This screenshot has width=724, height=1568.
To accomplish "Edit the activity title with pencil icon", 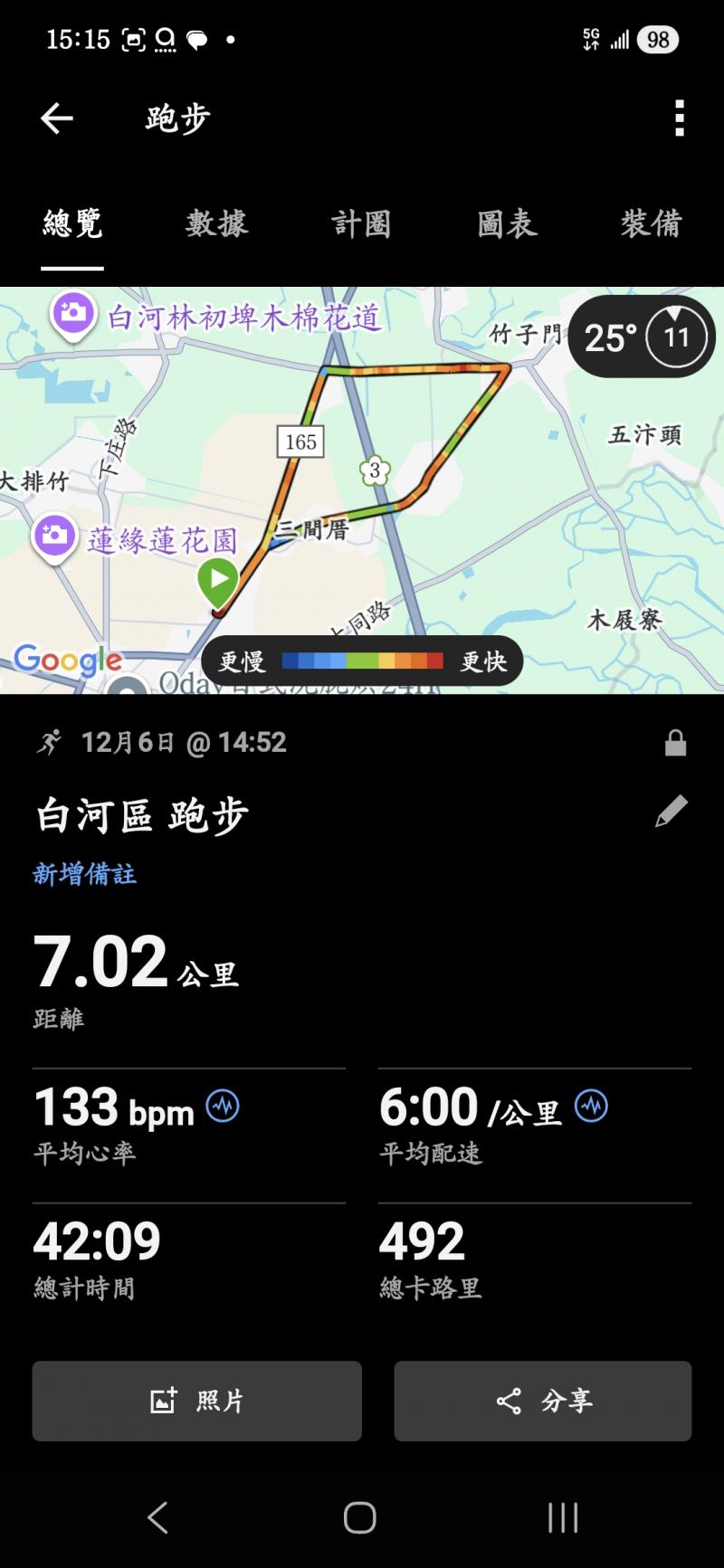I will (672, 812).
